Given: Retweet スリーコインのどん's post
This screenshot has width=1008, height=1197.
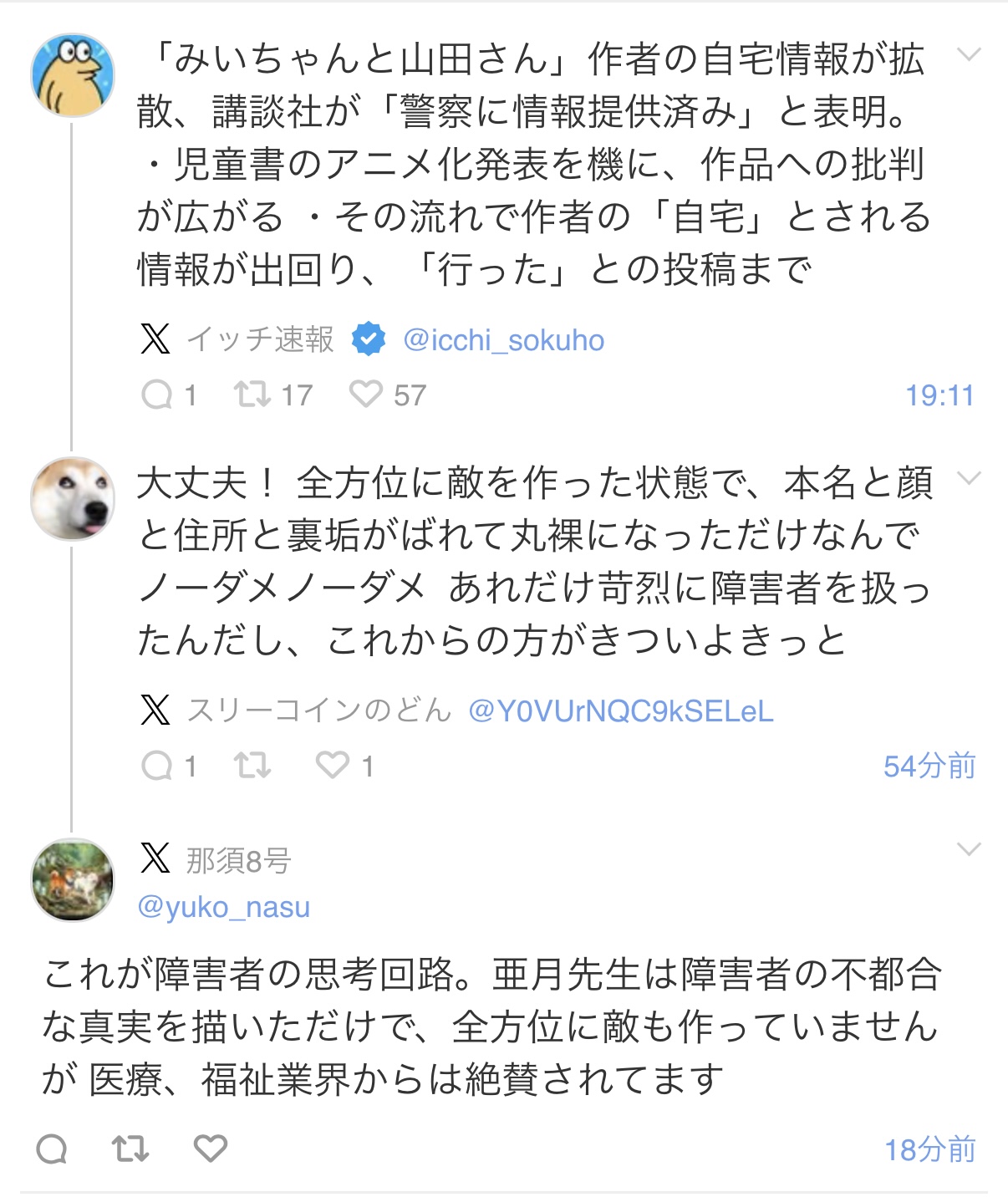Looking at the screenshot, I should point(252,766).
